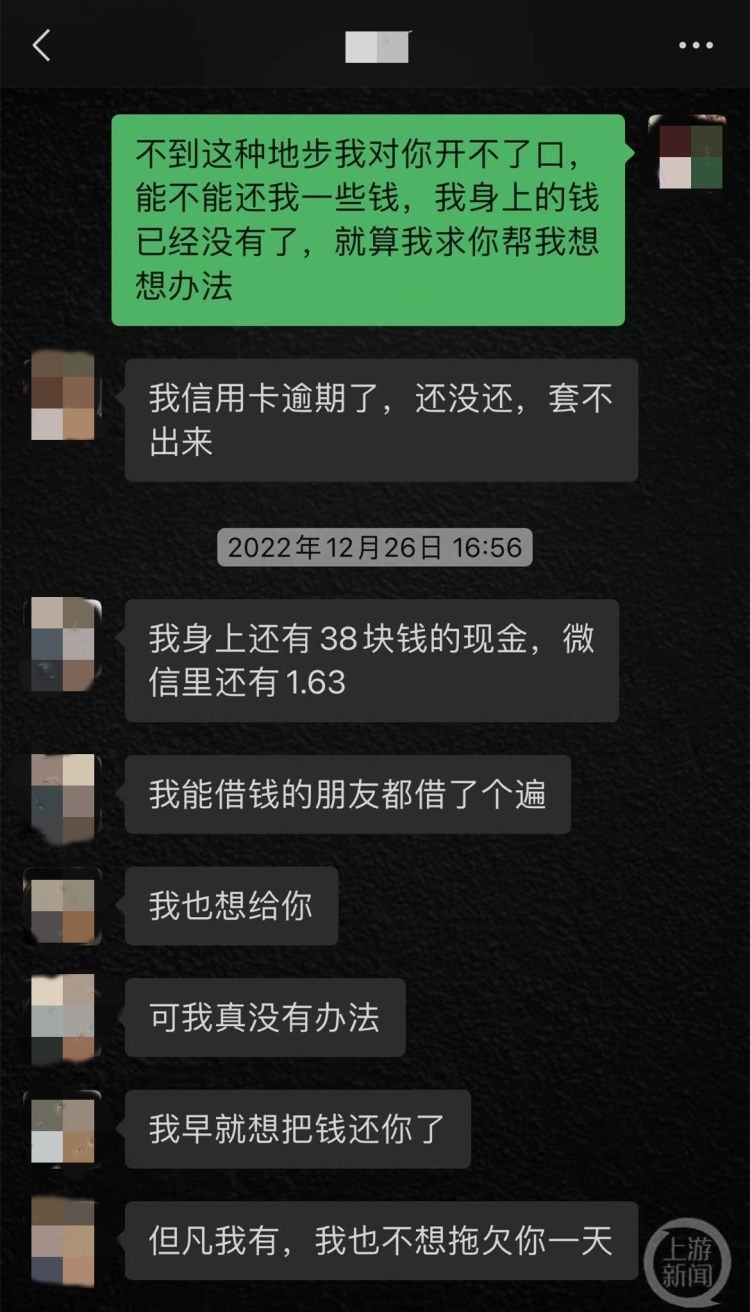Select the message mentioning 38块钱现金
The width and height of the screenshot is (750, 1312).
pyautogui.click(x=370, y=660)
